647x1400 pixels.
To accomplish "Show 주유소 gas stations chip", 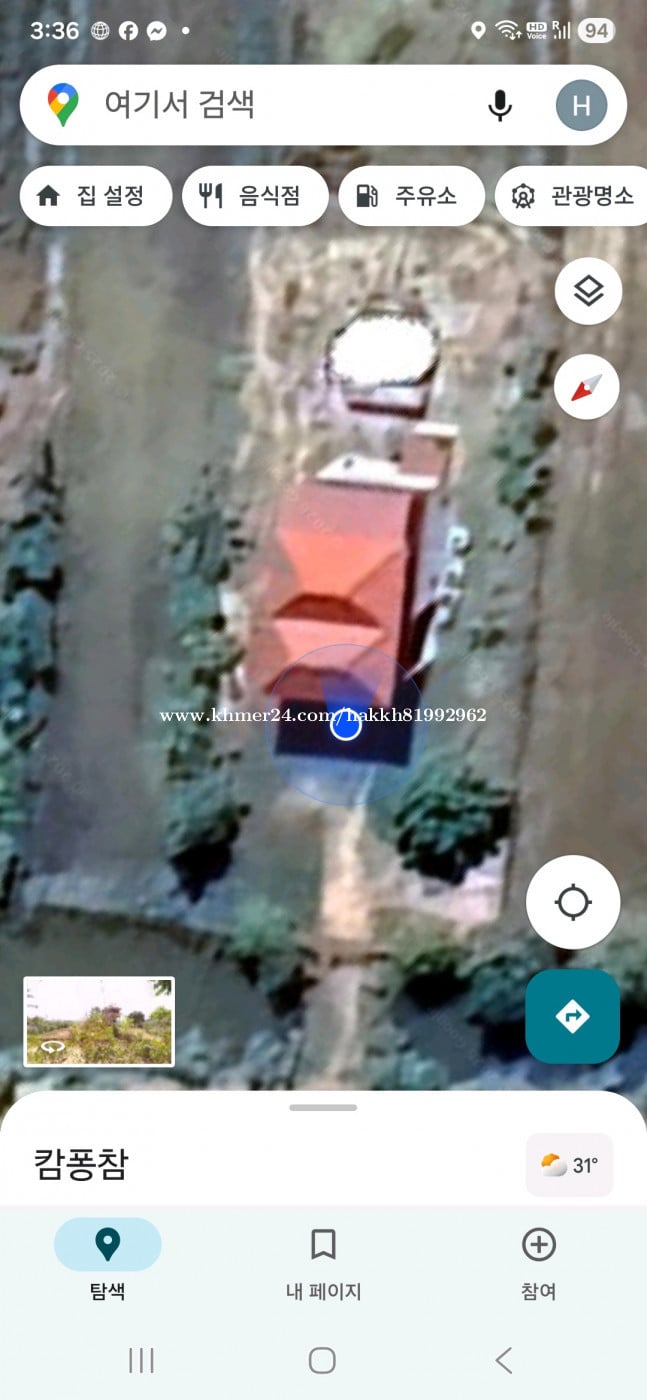I will (411, 196).
